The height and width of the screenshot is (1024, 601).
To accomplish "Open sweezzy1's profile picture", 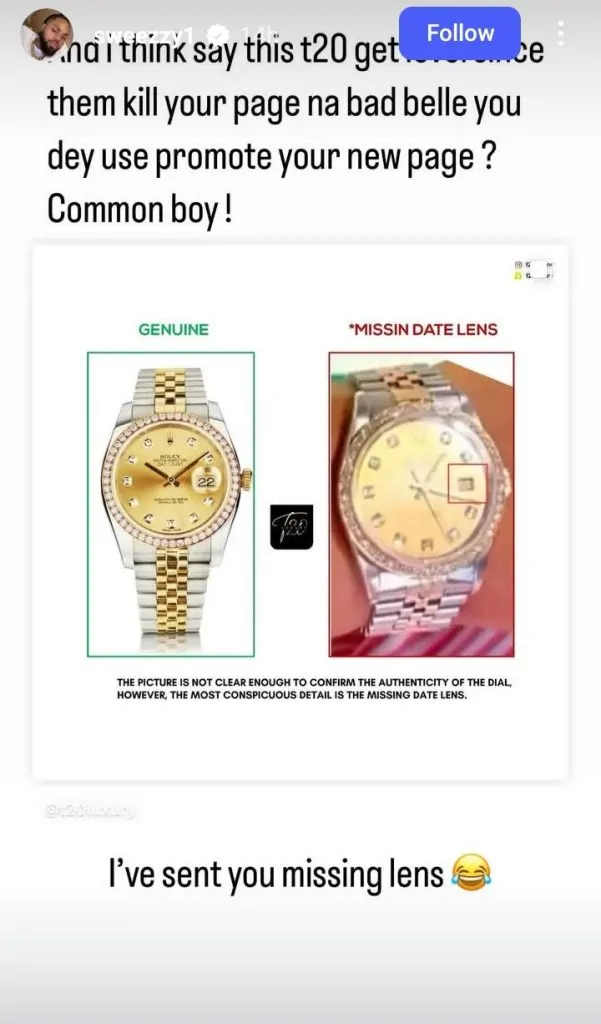I will click(42, 34).
